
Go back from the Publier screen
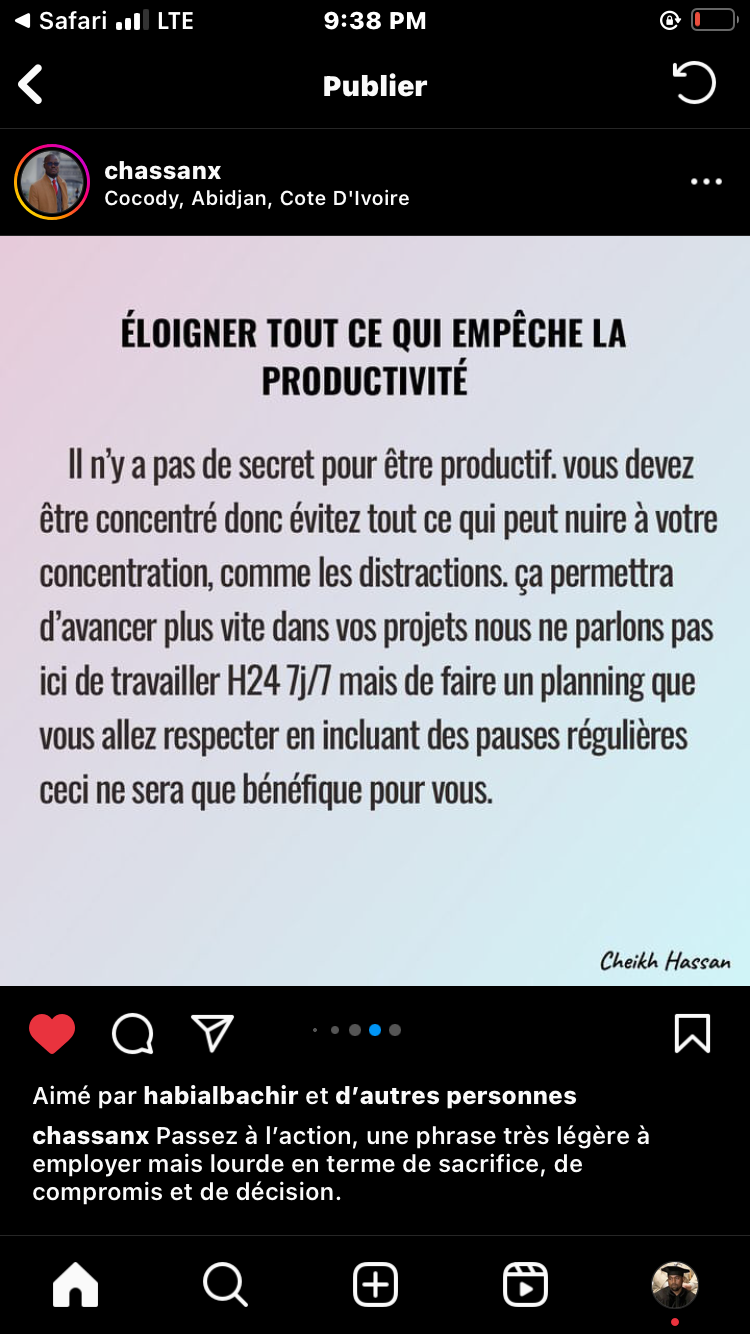(32, 85)
